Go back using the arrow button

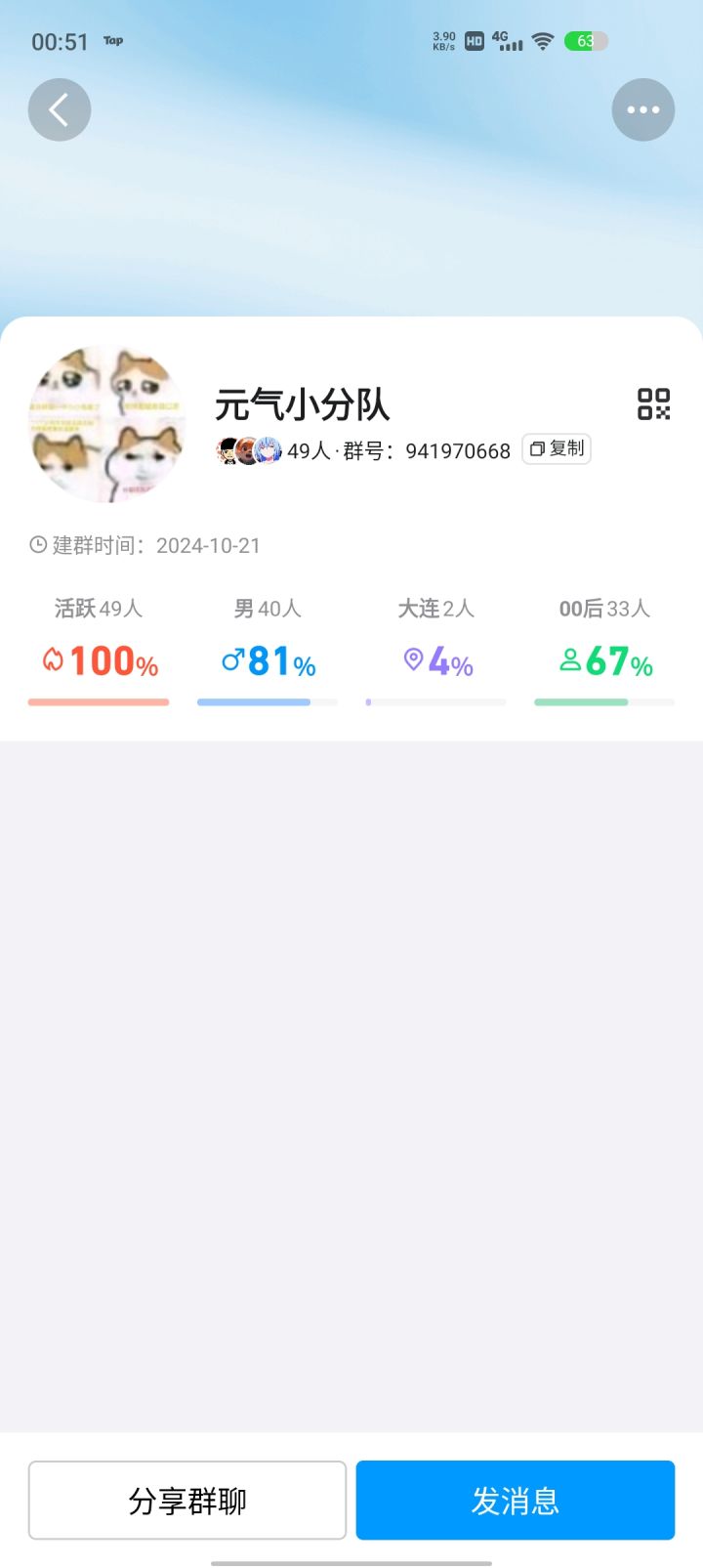[60, 109]
